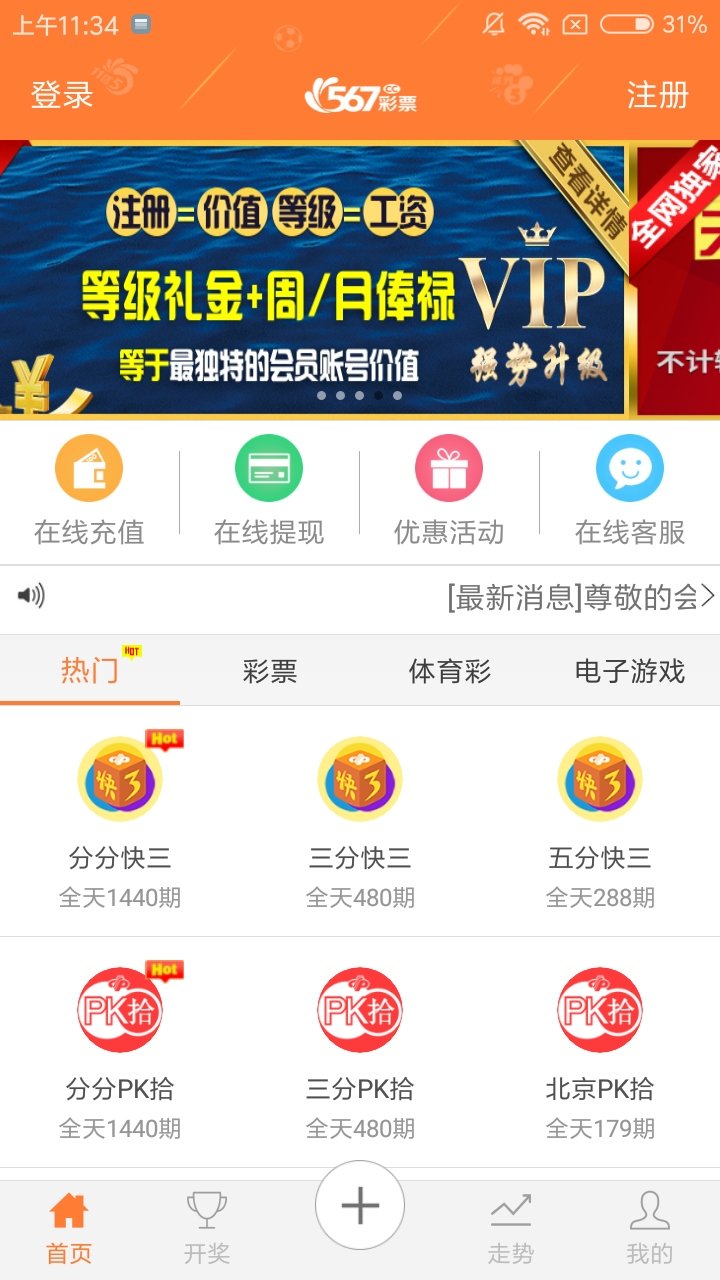Open 在线充值 online recharge
This screenshot has height=1280, width=720.
89,490
